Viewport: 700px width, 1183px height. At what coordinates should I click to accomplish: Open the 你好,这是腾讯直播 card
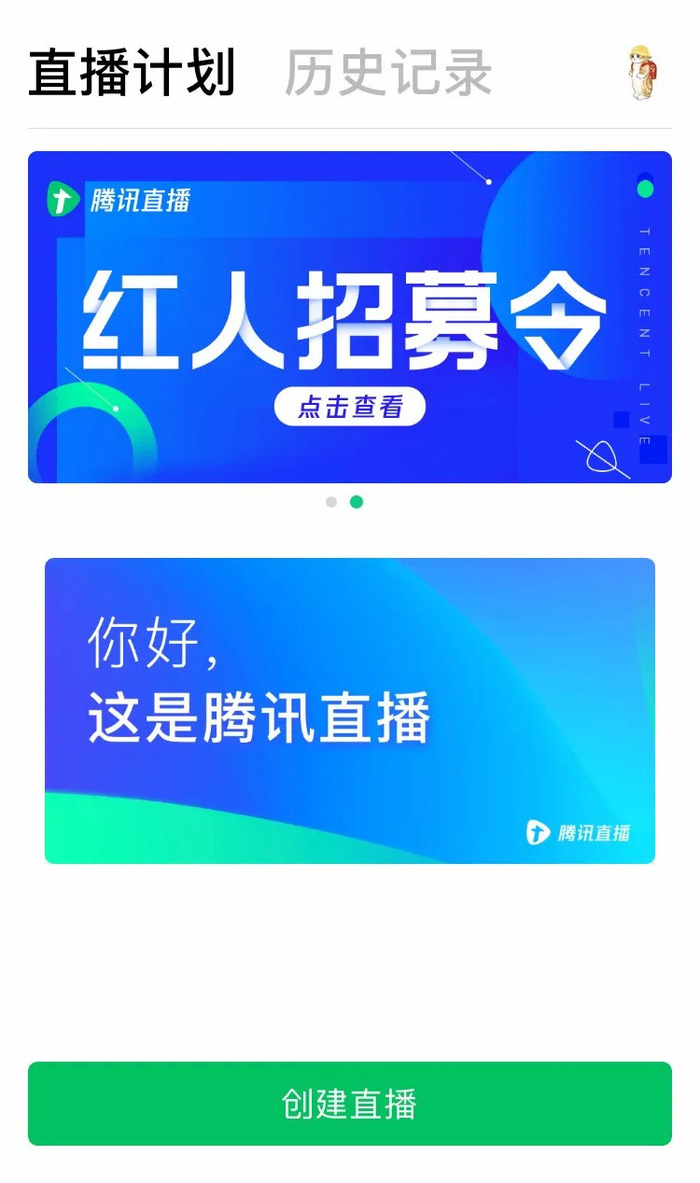(x=349, y=710)
